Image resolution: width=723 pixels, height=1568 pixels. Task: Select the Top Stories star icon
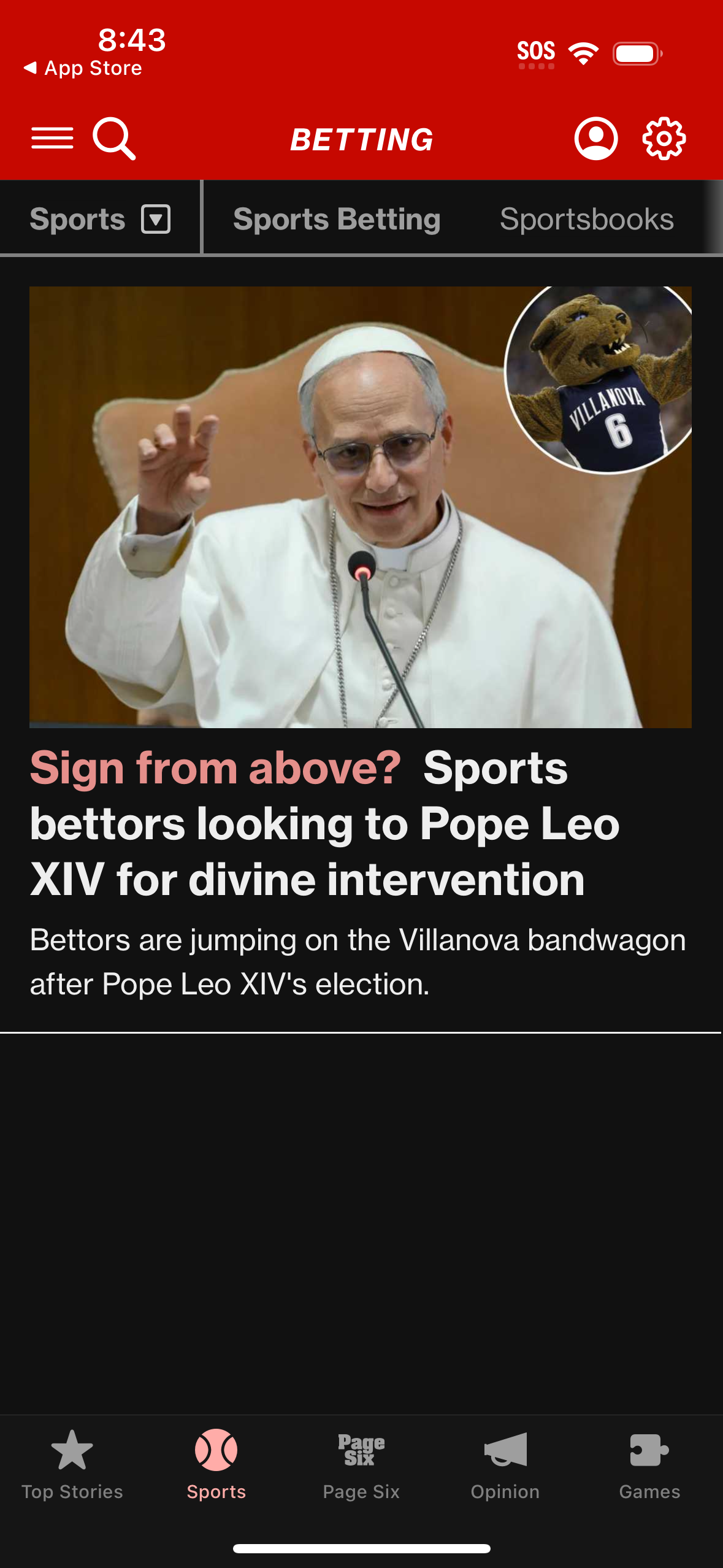pyautogui.click(x=72, y=1466)
